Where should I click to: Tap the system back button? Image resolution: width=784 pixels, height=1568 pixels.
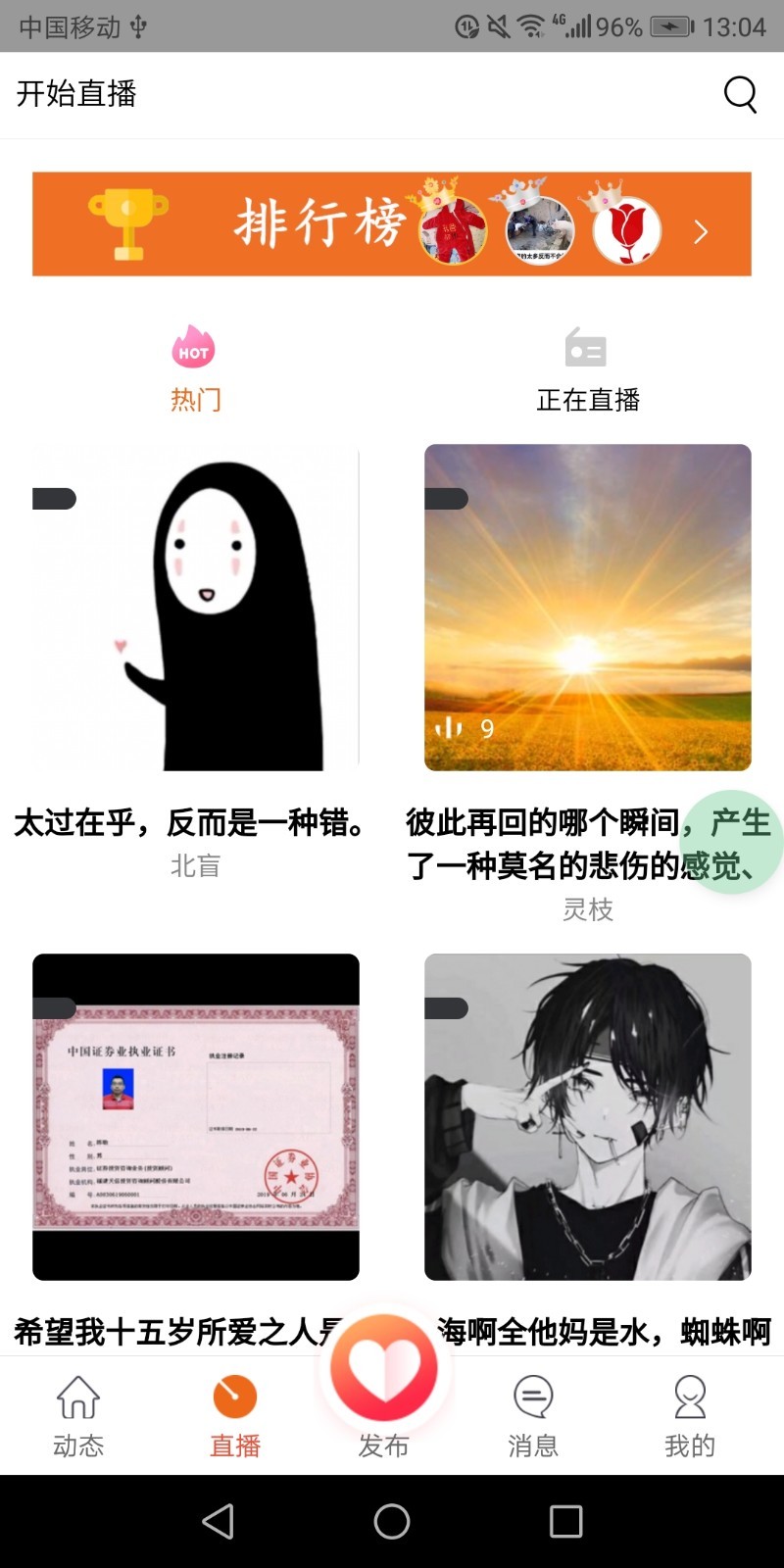click(218, 1521)
